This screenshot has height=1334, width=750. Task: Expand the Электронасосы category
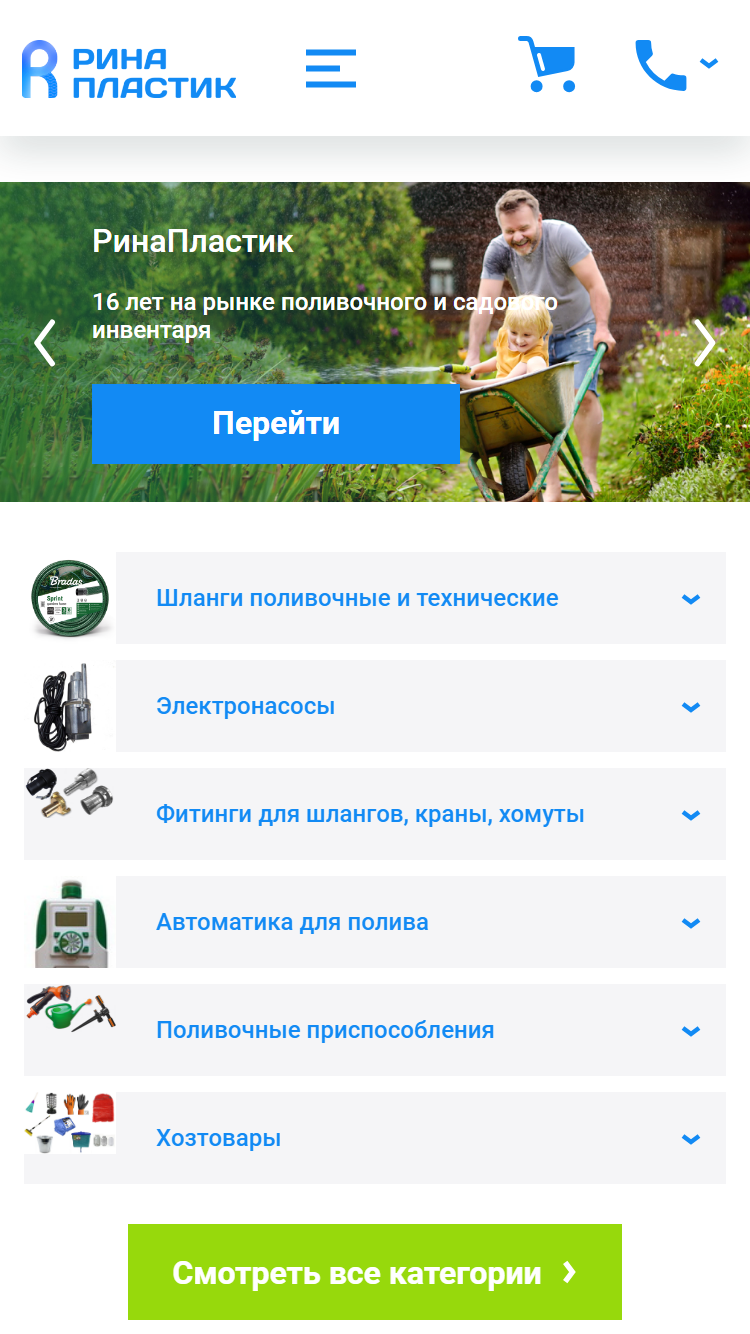[x=421, y=706]
